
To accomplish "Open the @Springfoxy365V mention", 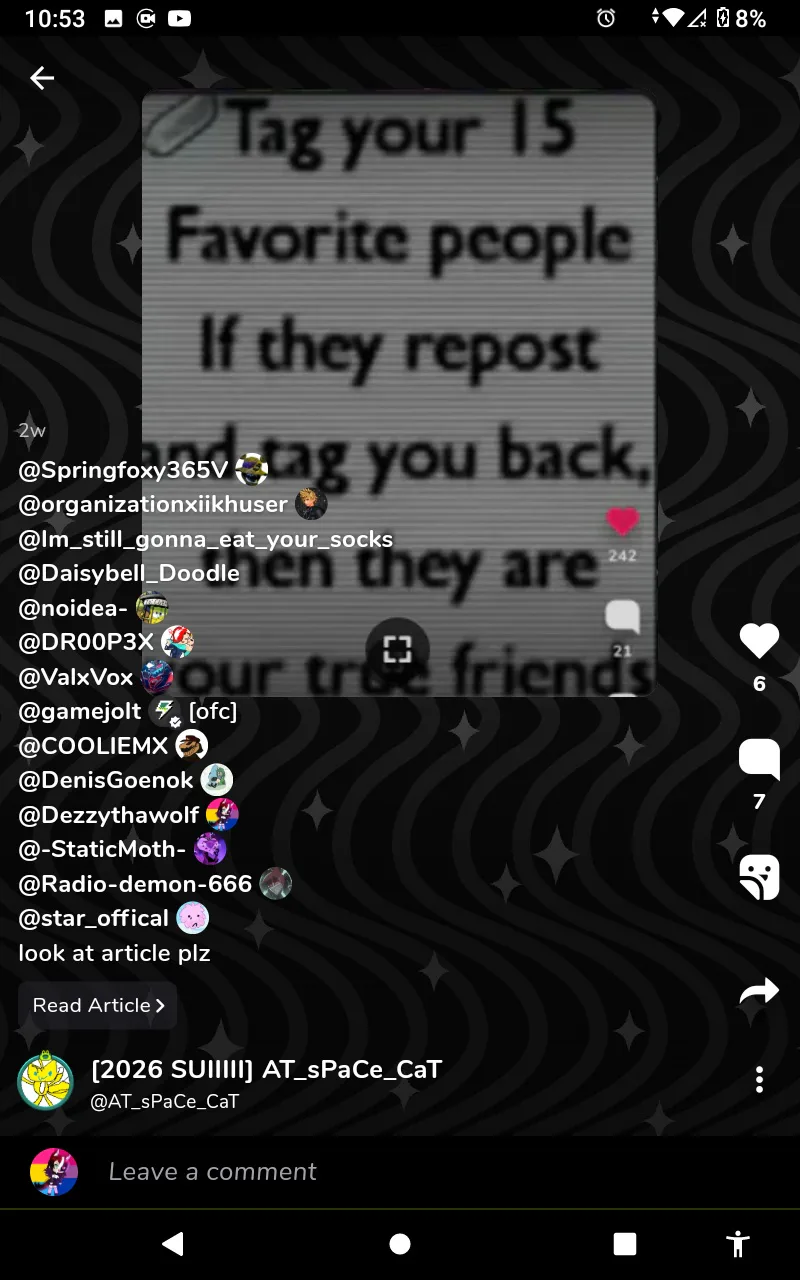I will (x=123, y=470).
